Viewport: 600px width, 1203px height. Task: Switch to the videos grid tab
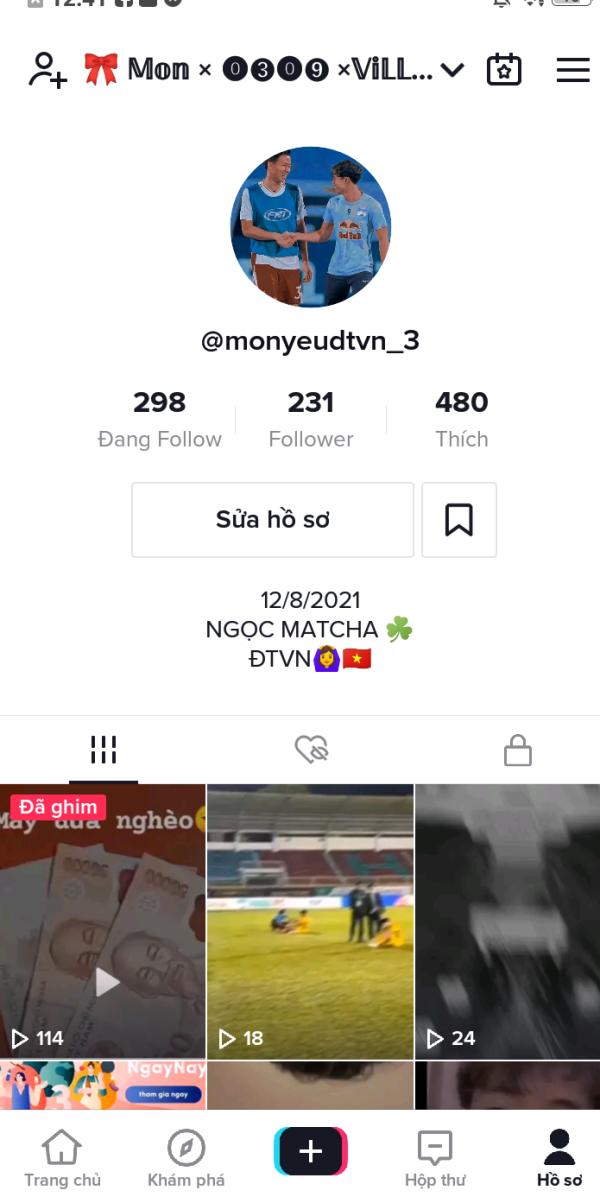103,749
